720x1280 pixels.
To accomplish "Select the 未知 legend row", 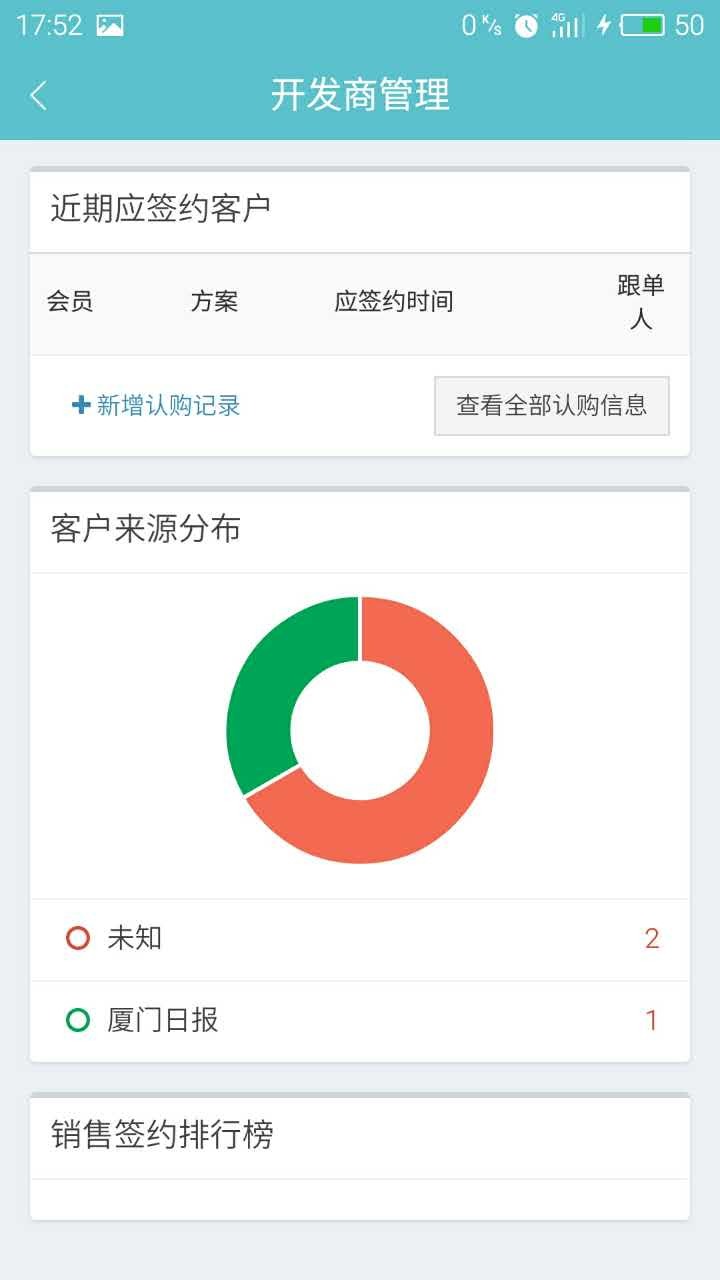I will (360, 939).
